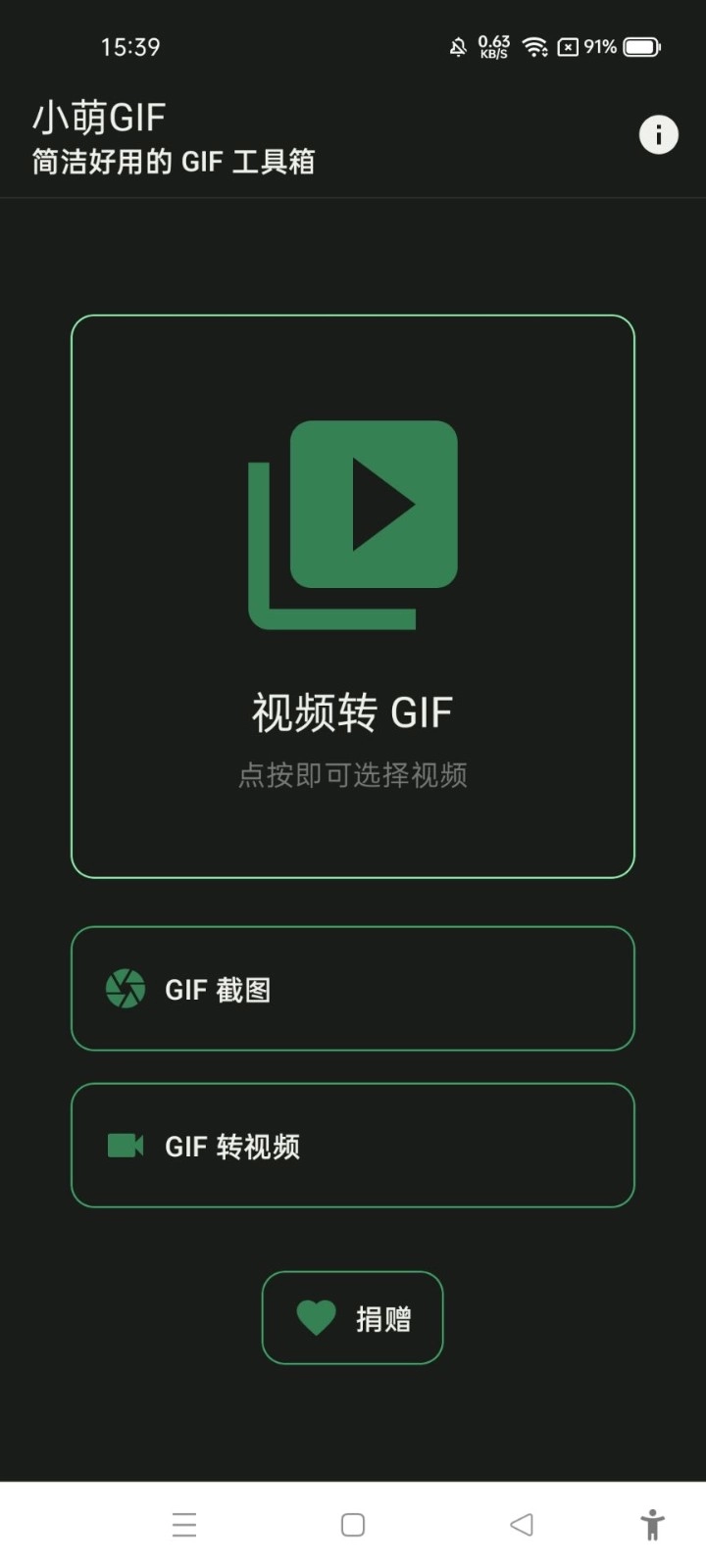Select the GIF 转视频 option

[353, 1145]
